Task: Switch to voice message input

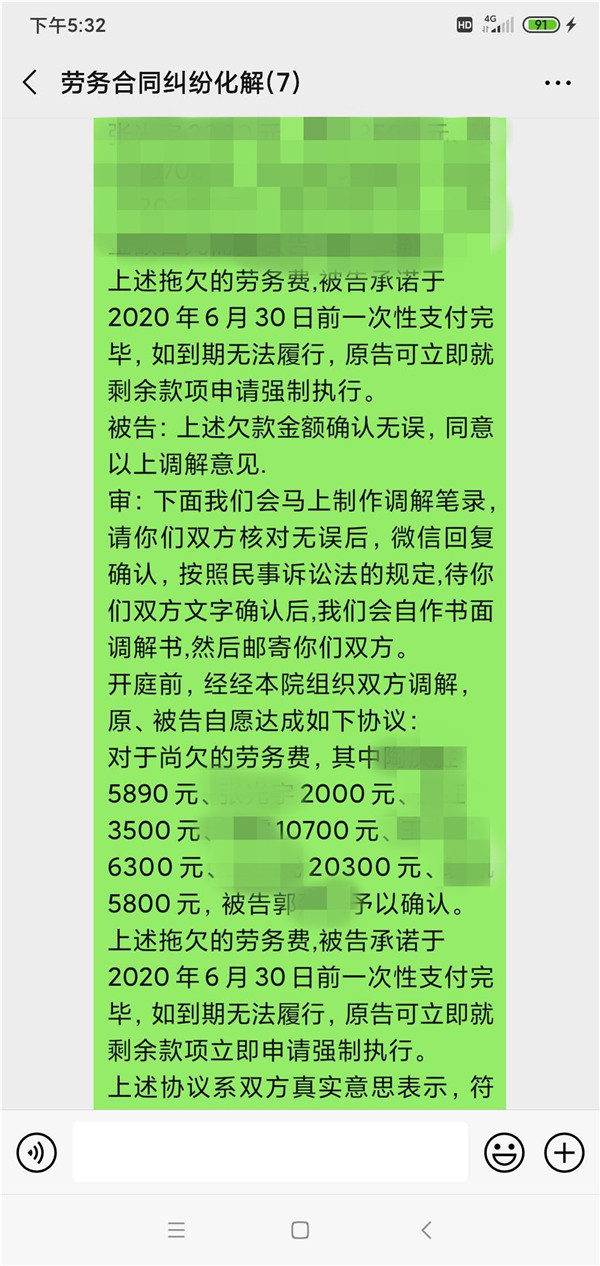Action: (x=37, y=1152)
